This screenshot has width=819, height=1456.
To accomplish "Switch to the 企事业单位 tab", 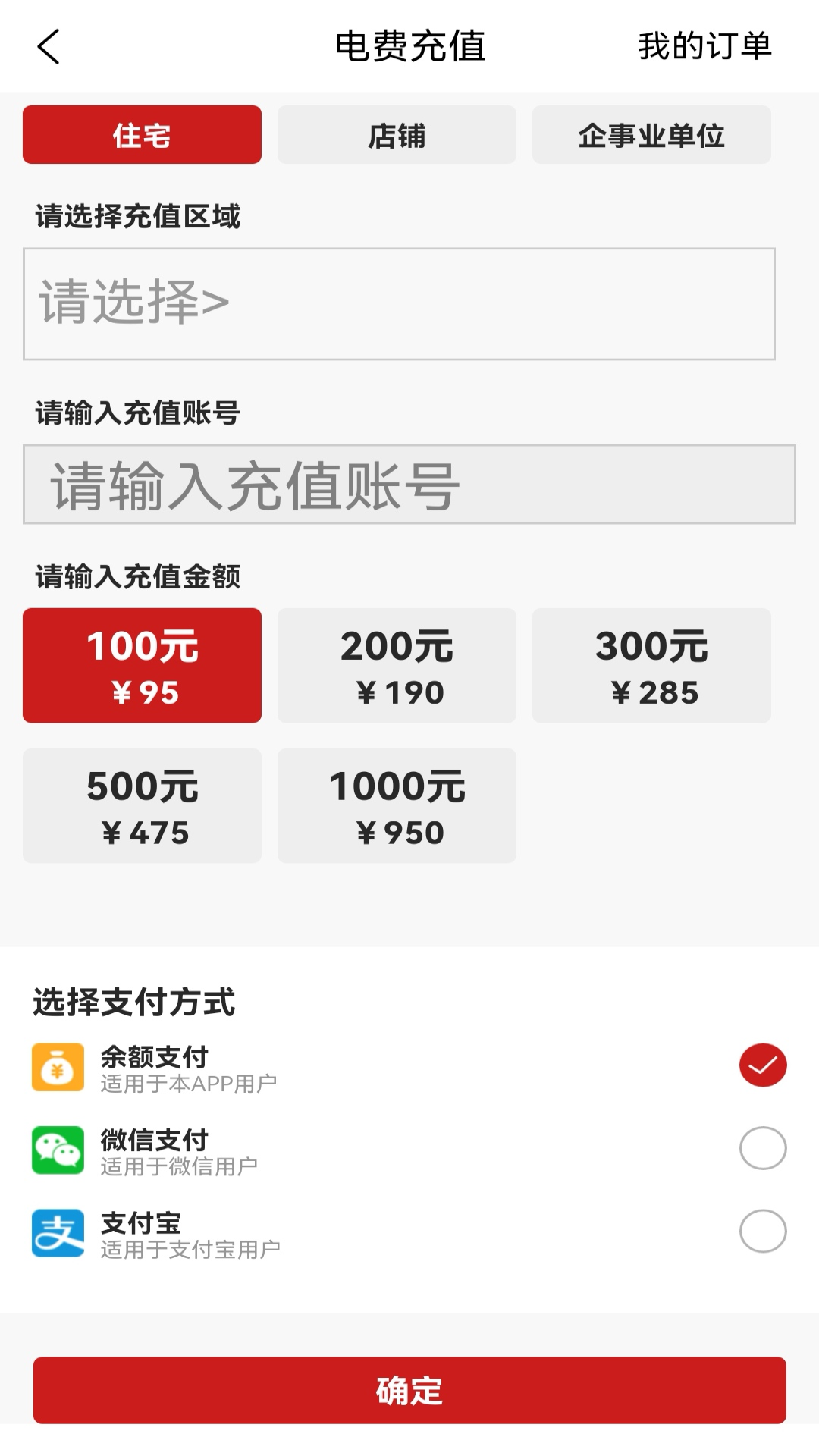I will [x=651, y=135].
